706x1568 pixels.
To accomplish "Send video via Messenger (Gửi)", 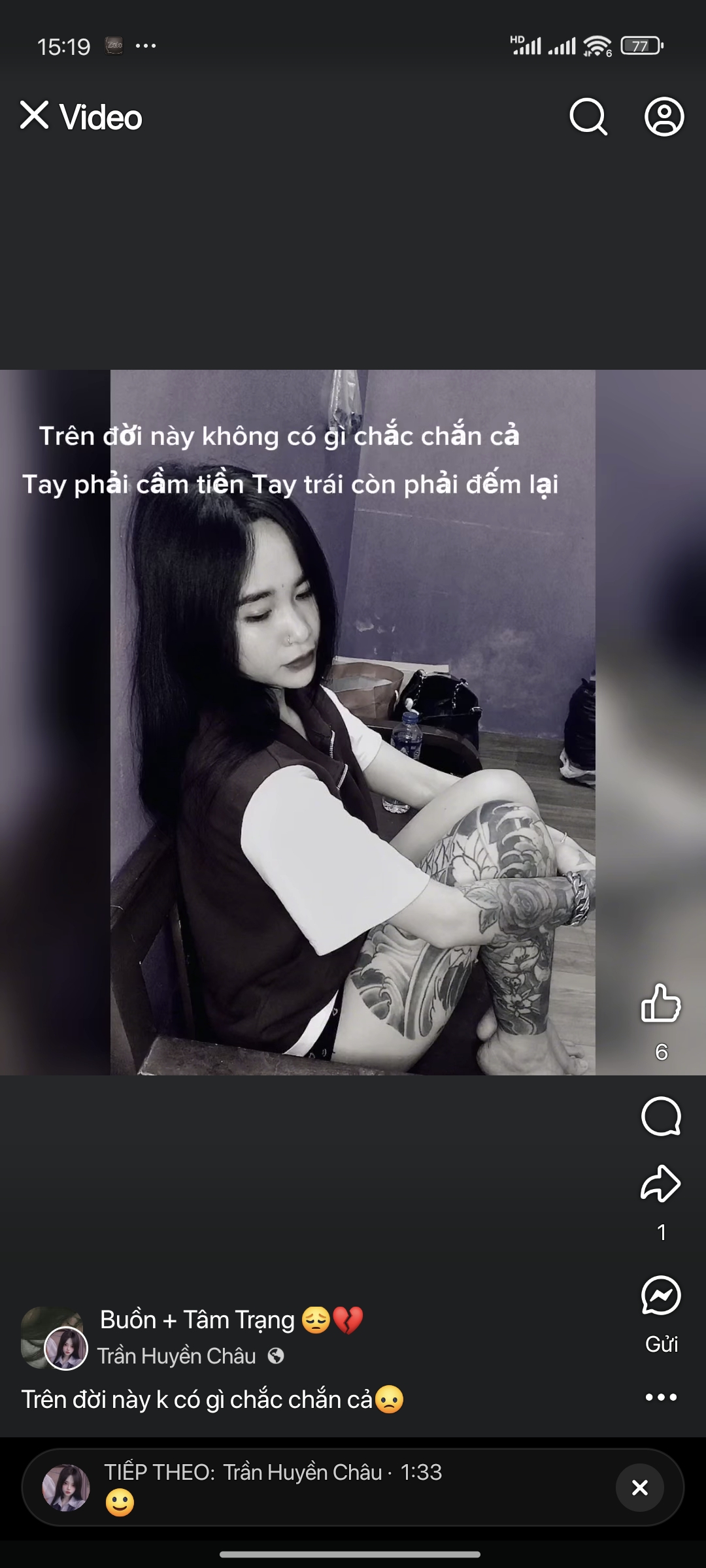I will pyautogui.click(x=661, y=1296).
